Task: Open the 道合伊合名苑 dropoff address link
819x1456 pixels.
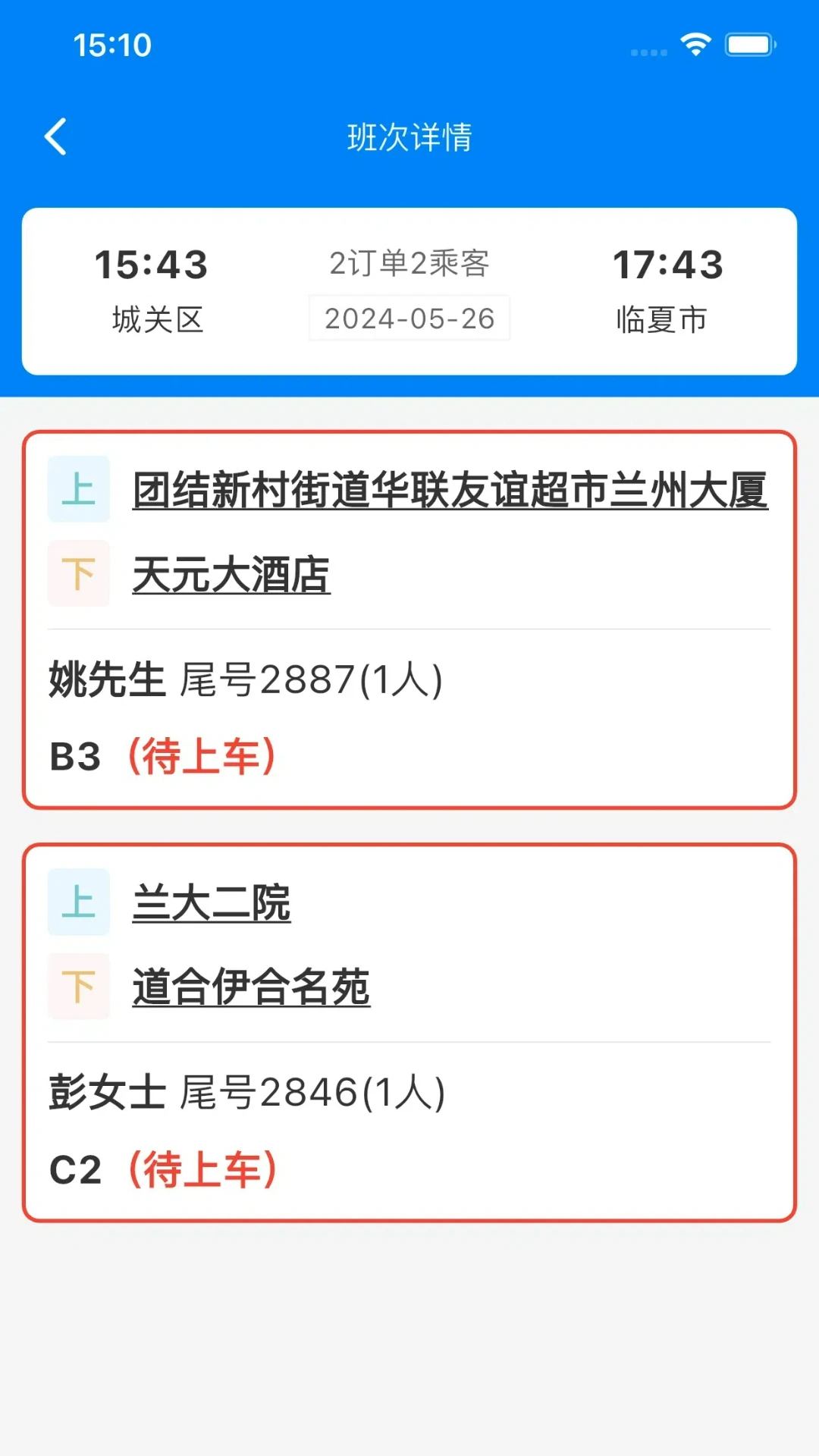Action: pyautogui.click(x=250, y=987)
